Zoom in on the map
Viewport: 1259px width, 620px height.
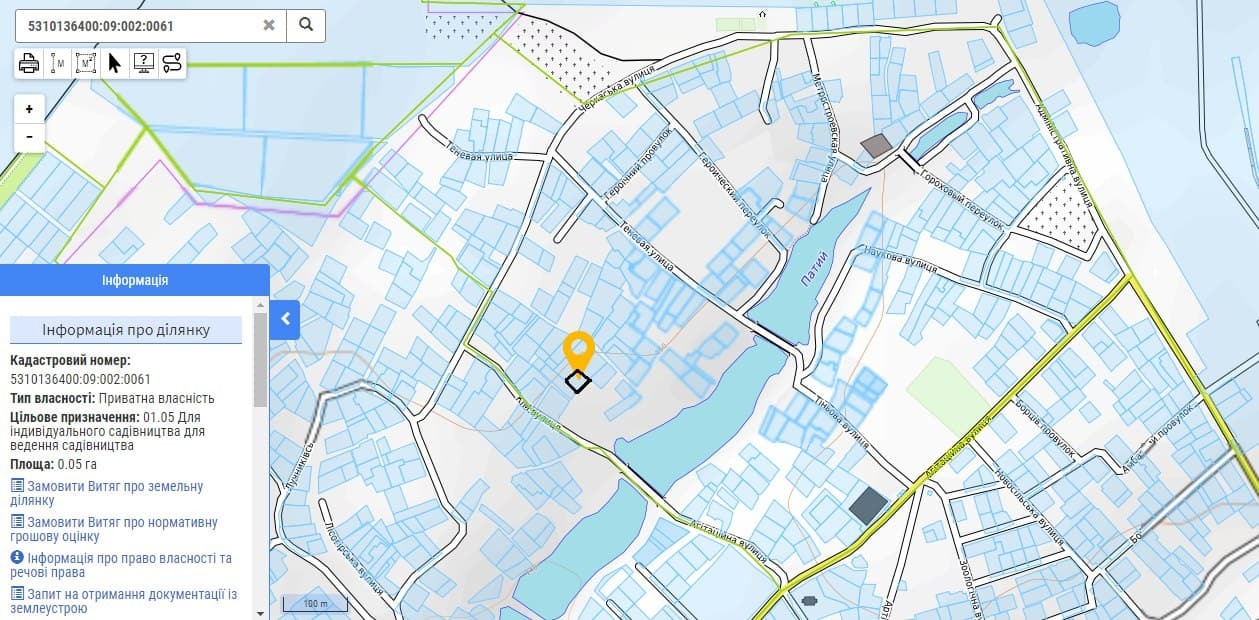29,109
